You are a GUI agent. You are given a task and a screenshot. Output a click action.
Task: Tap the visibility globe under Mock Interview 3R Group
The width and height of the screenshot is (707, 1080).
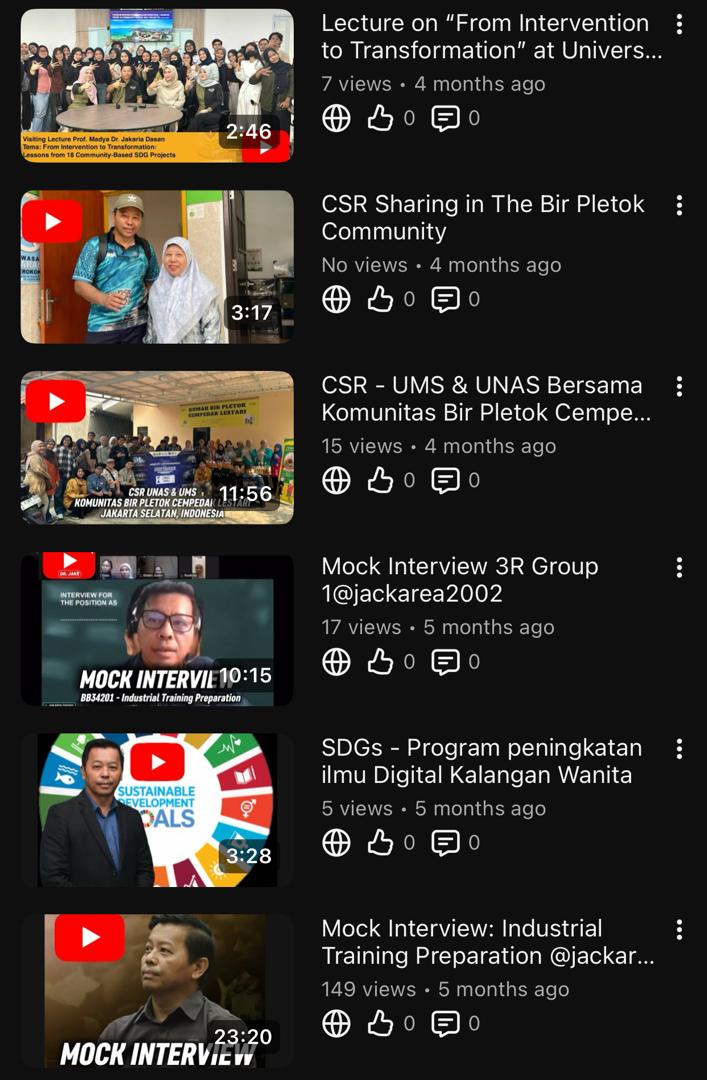[337, 661]
